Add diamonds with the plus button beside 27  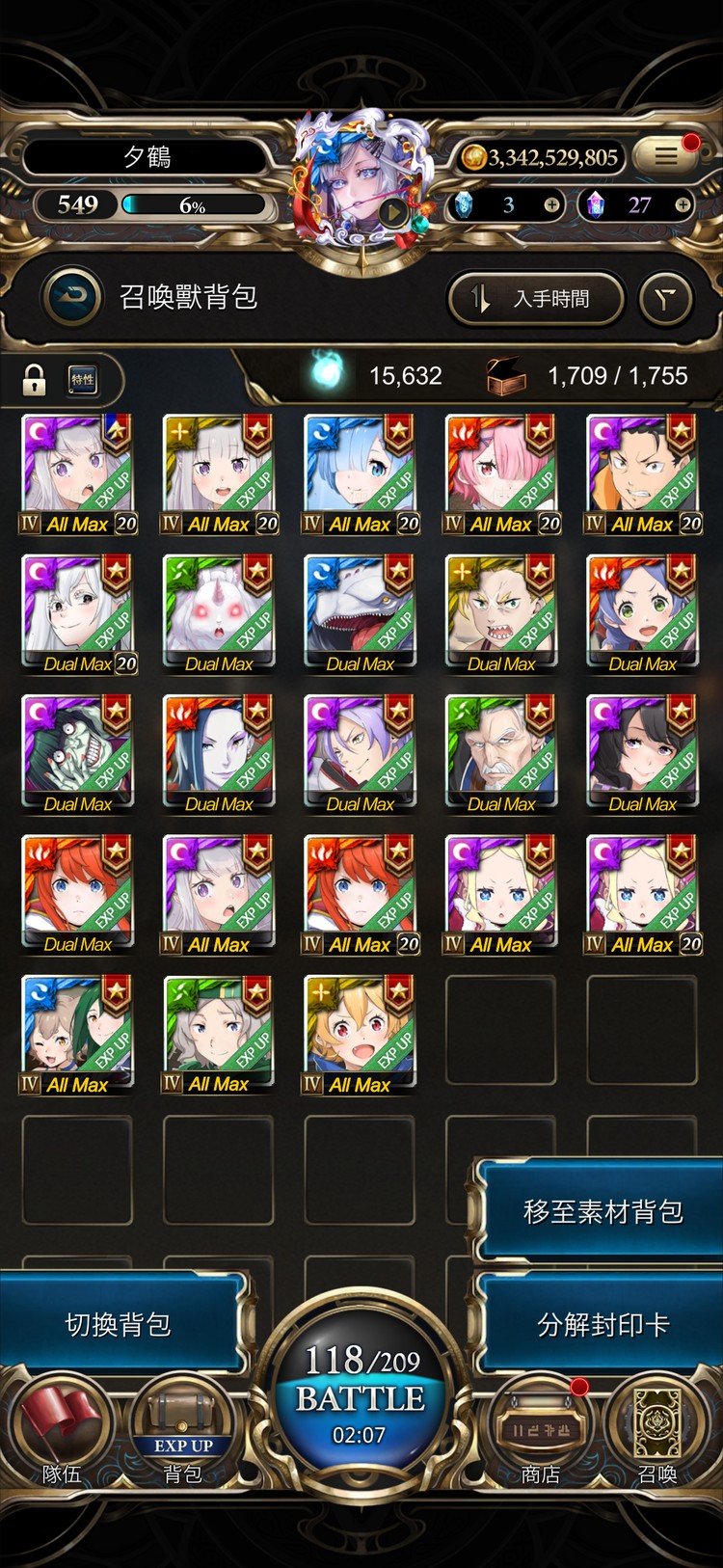click(x=683, y=204)
